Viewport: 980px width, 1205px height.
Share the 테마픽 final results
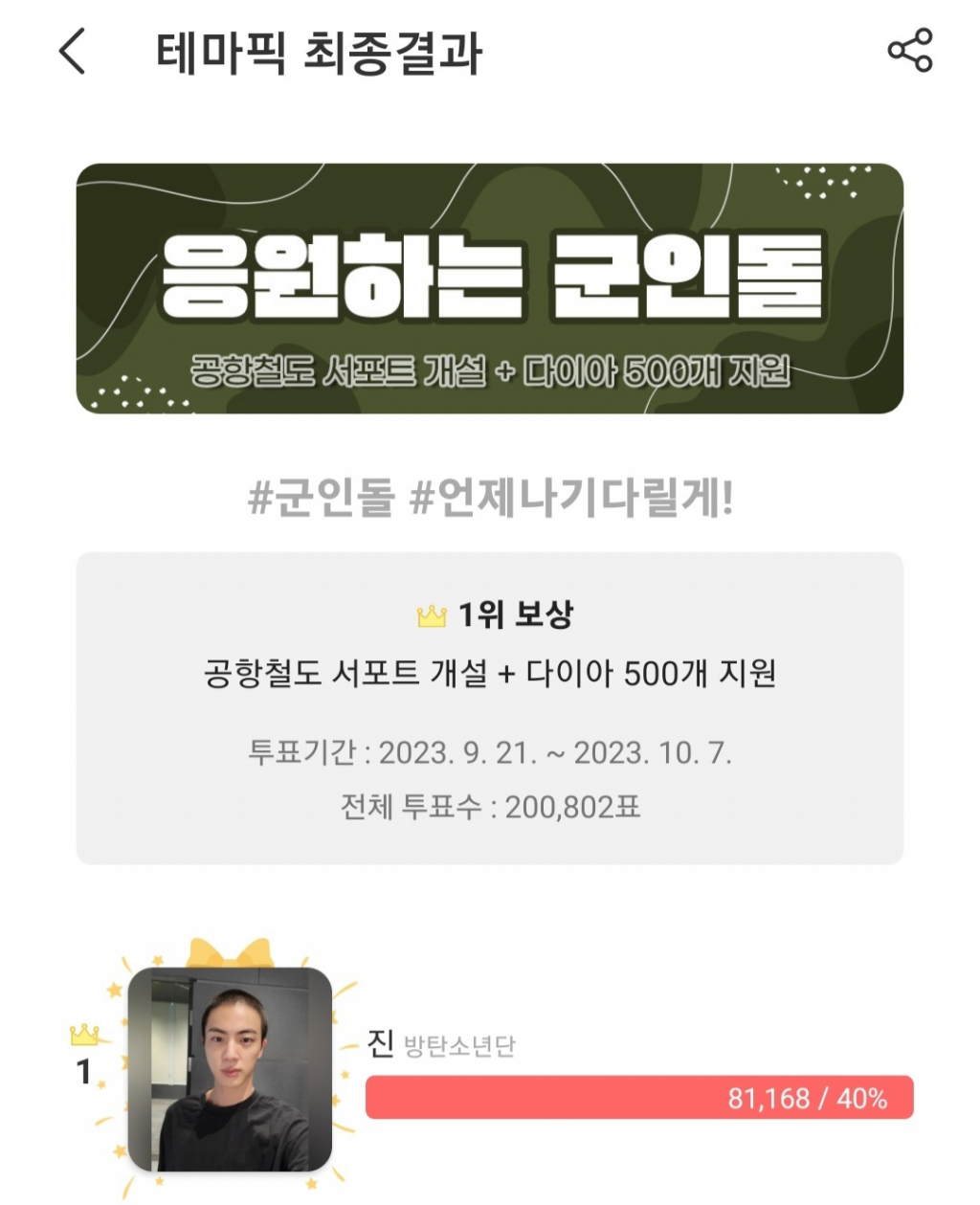(x=909, y=51)
